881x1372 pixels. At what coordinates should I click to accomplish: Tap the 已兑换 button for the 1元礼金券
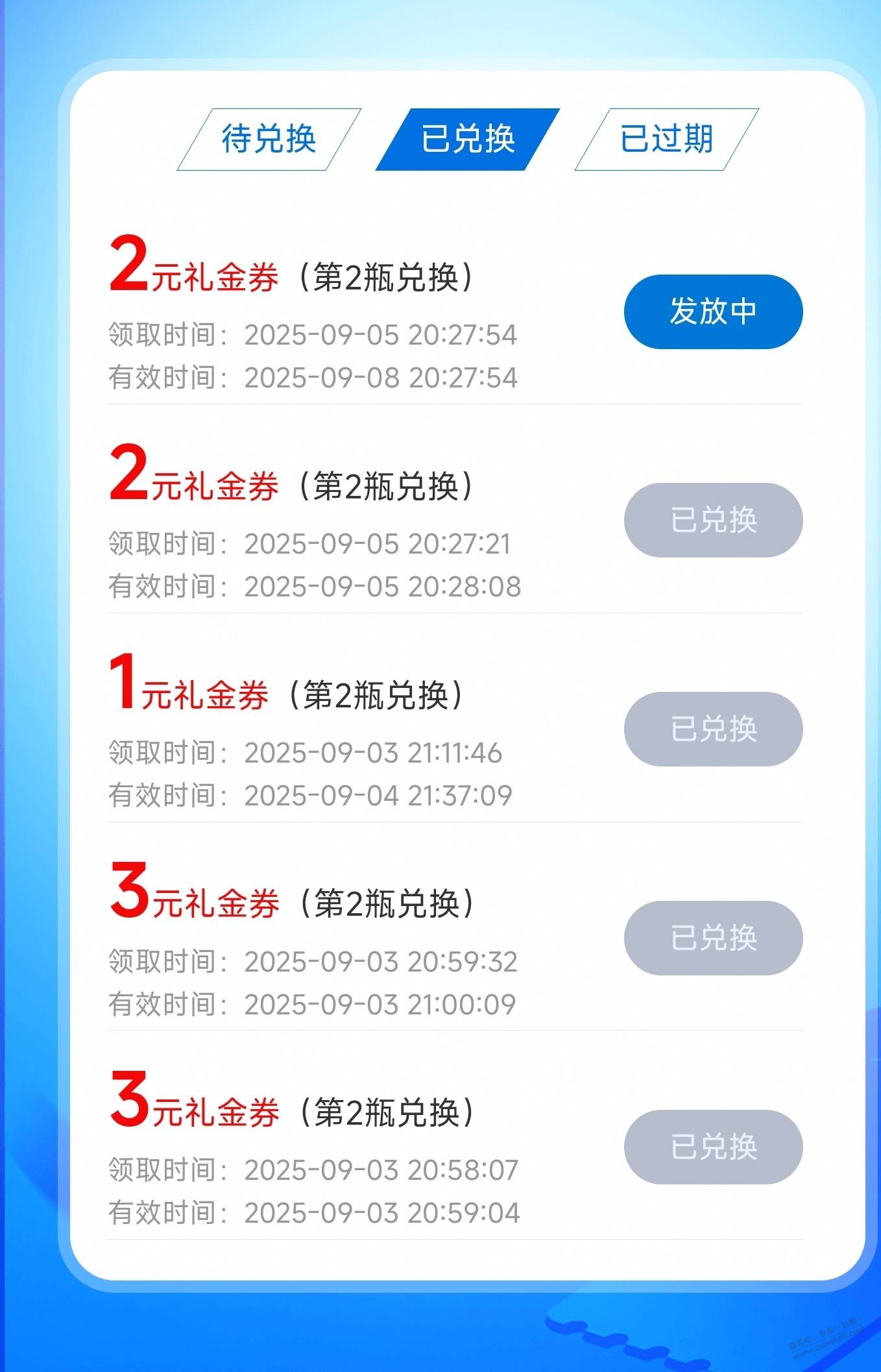pyautogui.click(x=714, y=729)
